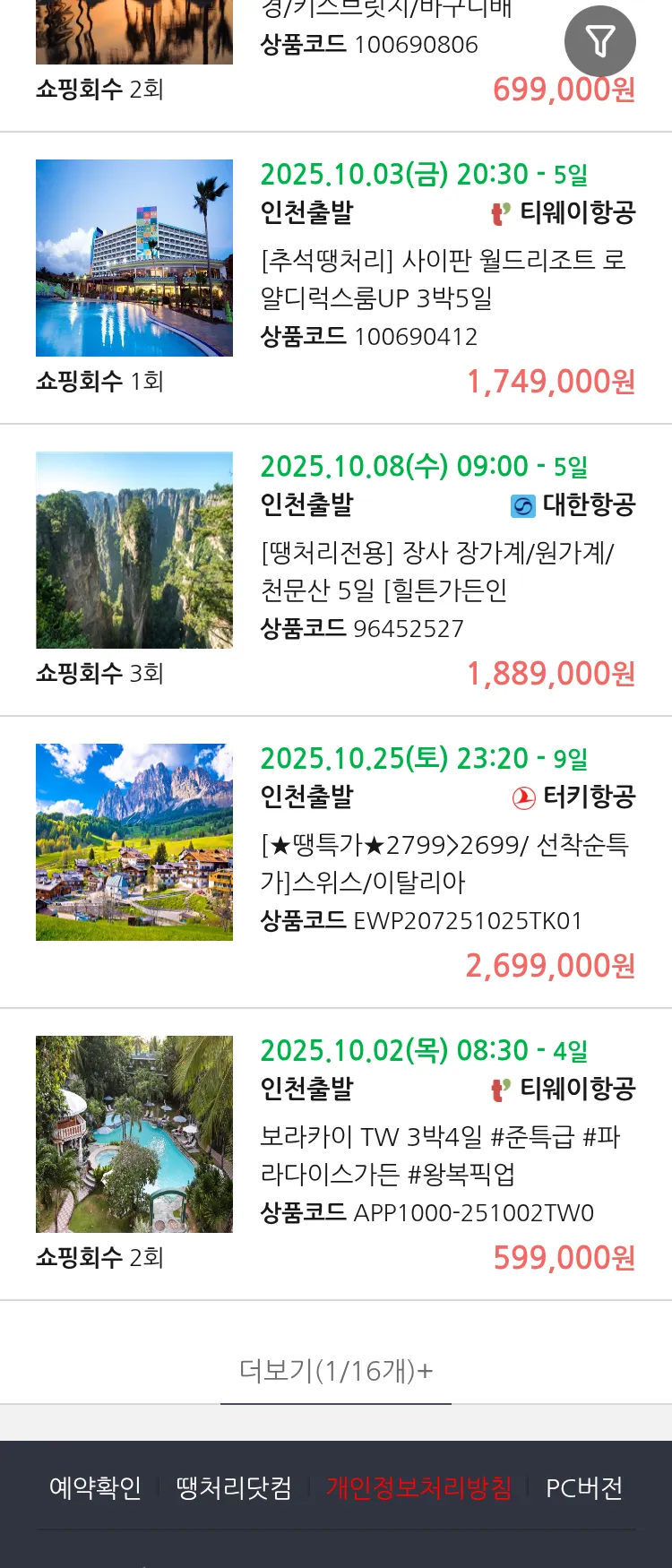The image size is (672, 1568).
Task: Open the floating filter button
Action: point(599,41)
